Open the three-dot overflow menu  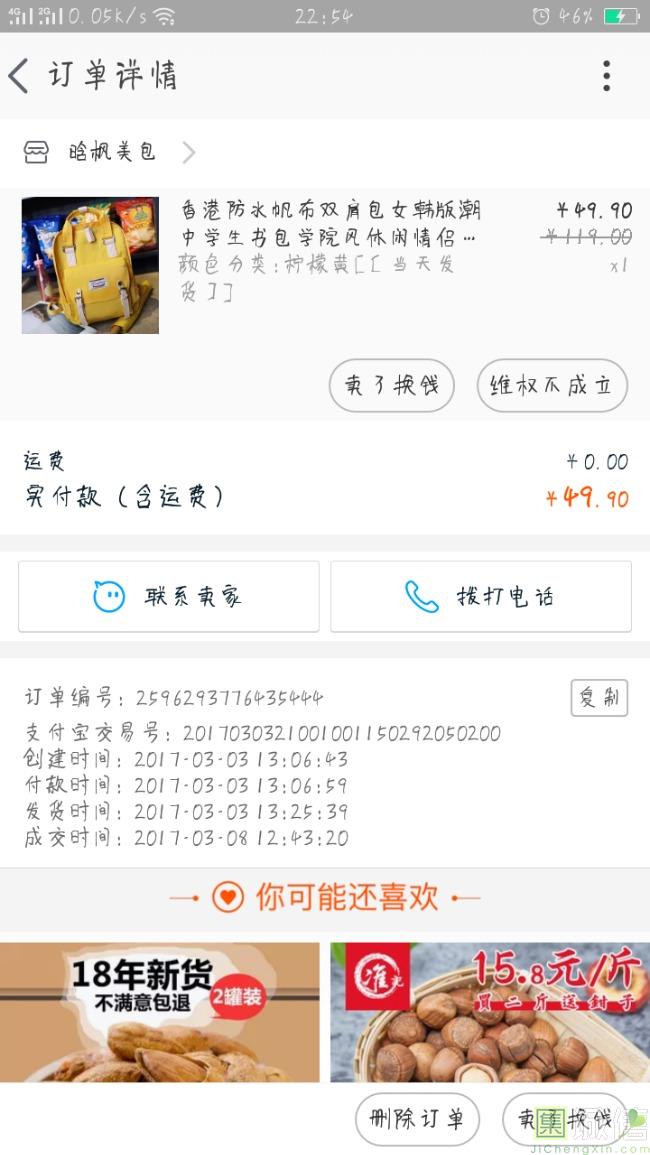click(x=606, y=76)
